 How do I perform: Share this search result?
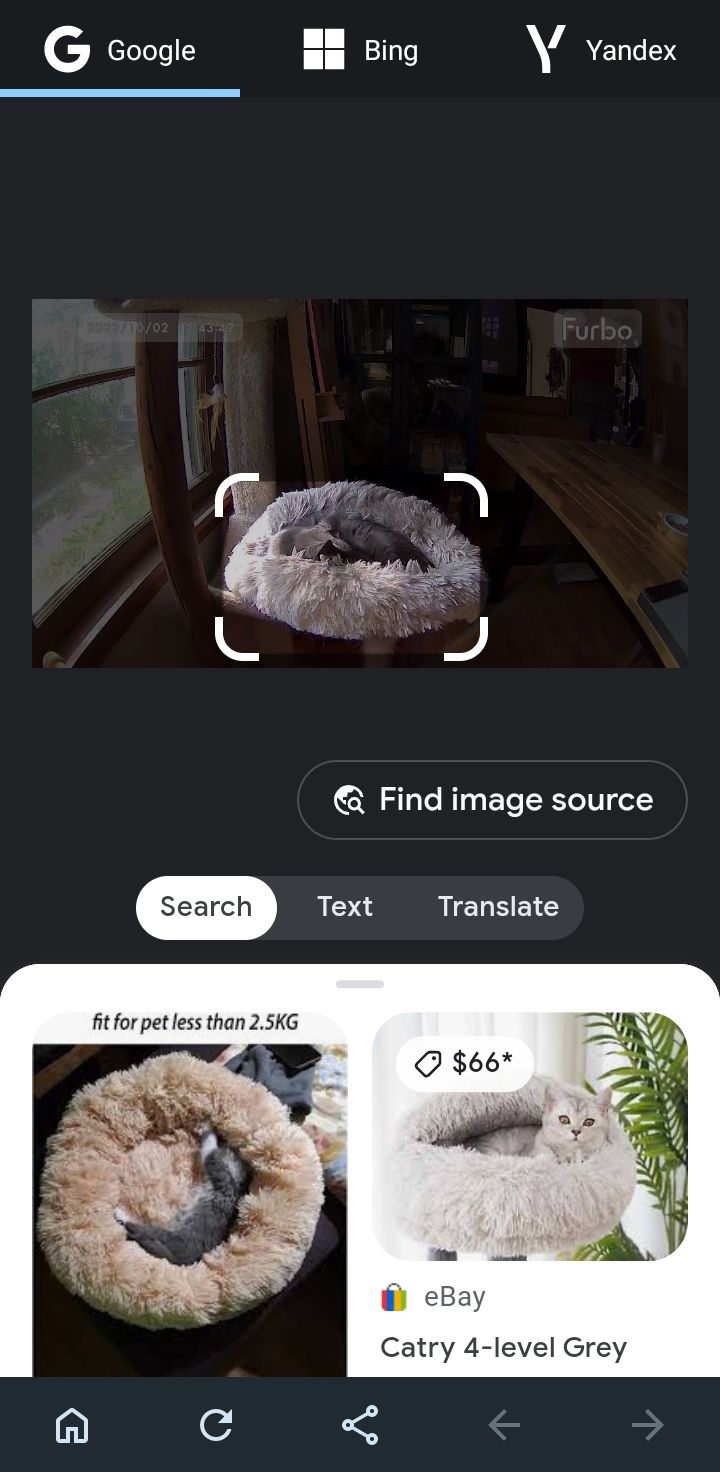(360, 1425)
